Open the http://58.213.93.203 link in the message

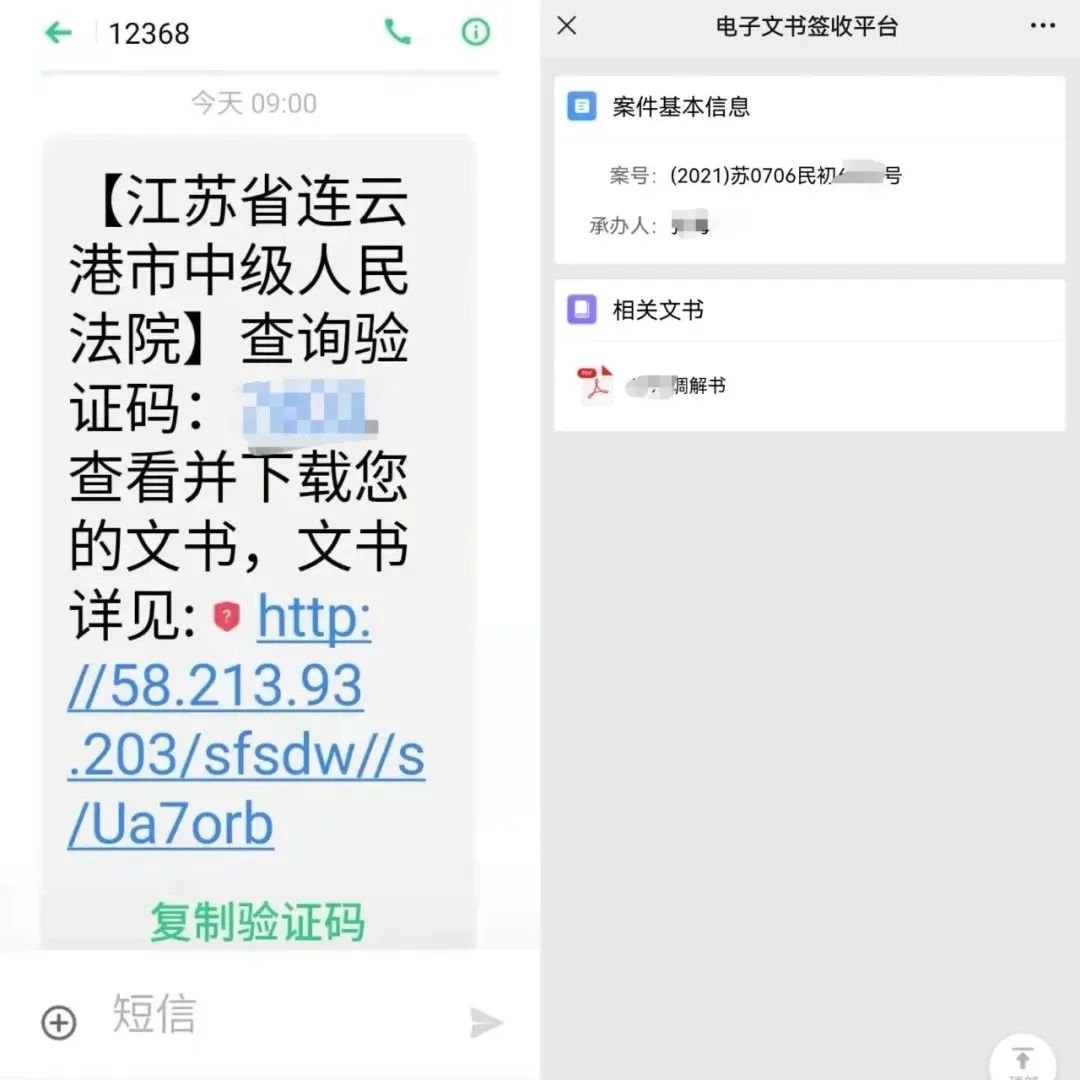(245, 722)
